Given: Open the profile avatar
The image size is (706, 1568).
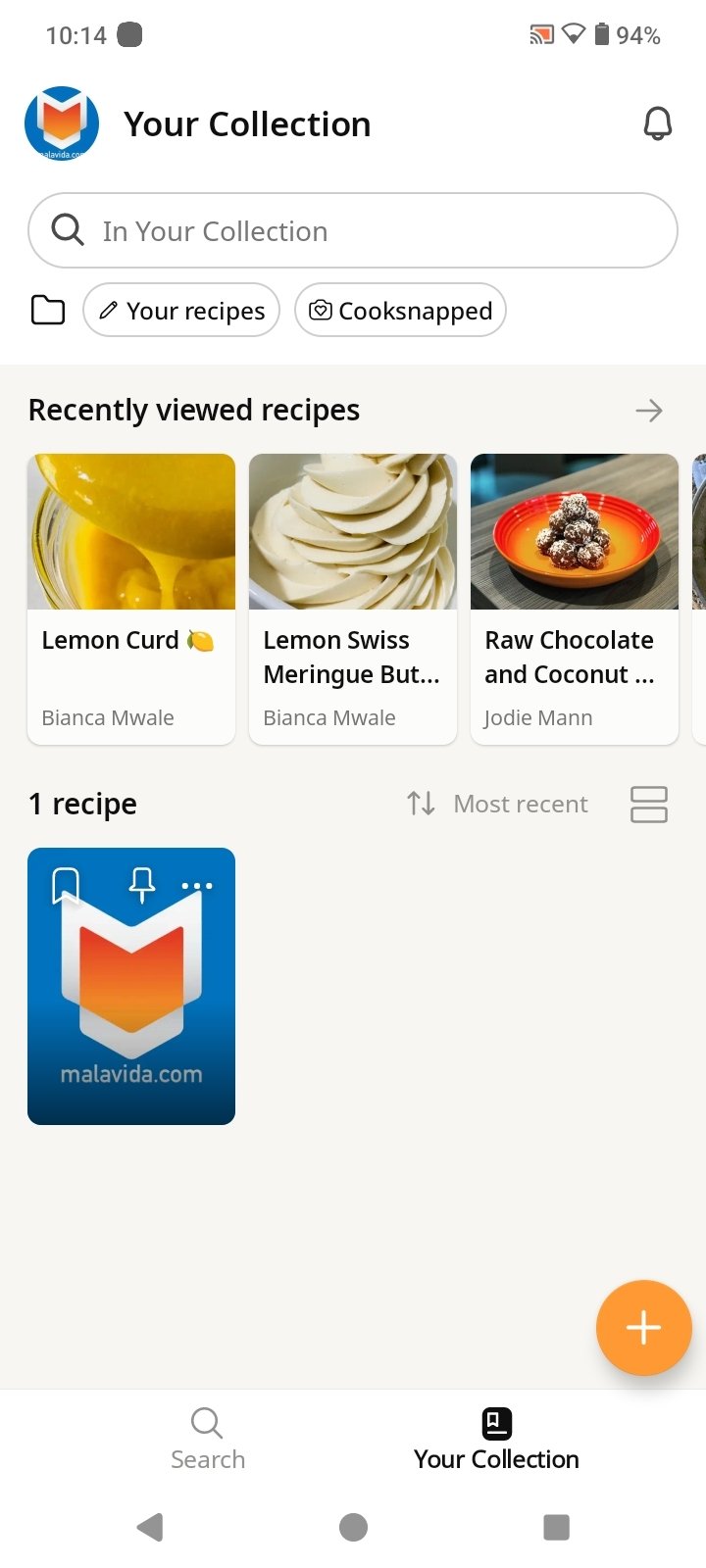Looking at the screenshot, I should click(62, 123).
